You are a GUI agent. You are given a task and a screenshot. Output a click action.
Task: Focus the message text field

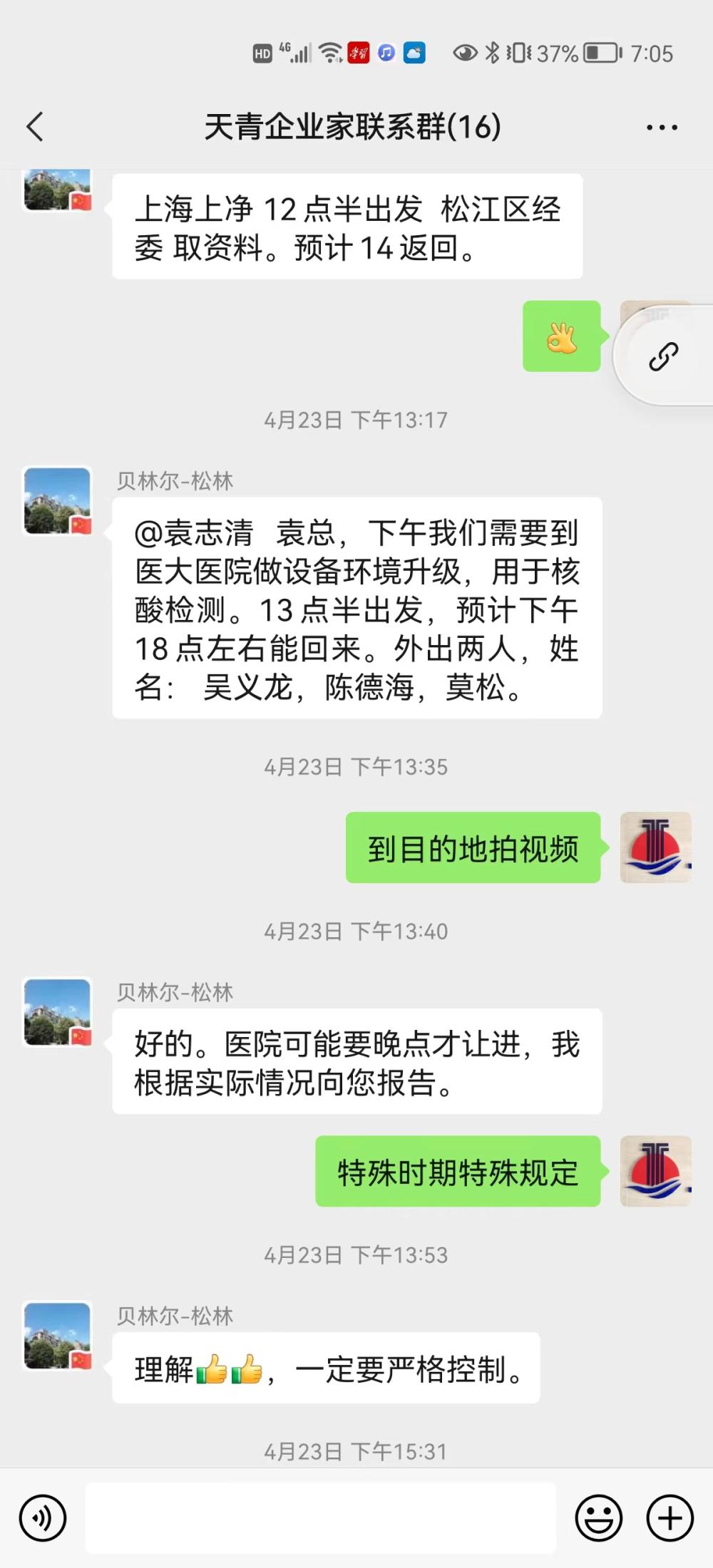(321, 1518)
